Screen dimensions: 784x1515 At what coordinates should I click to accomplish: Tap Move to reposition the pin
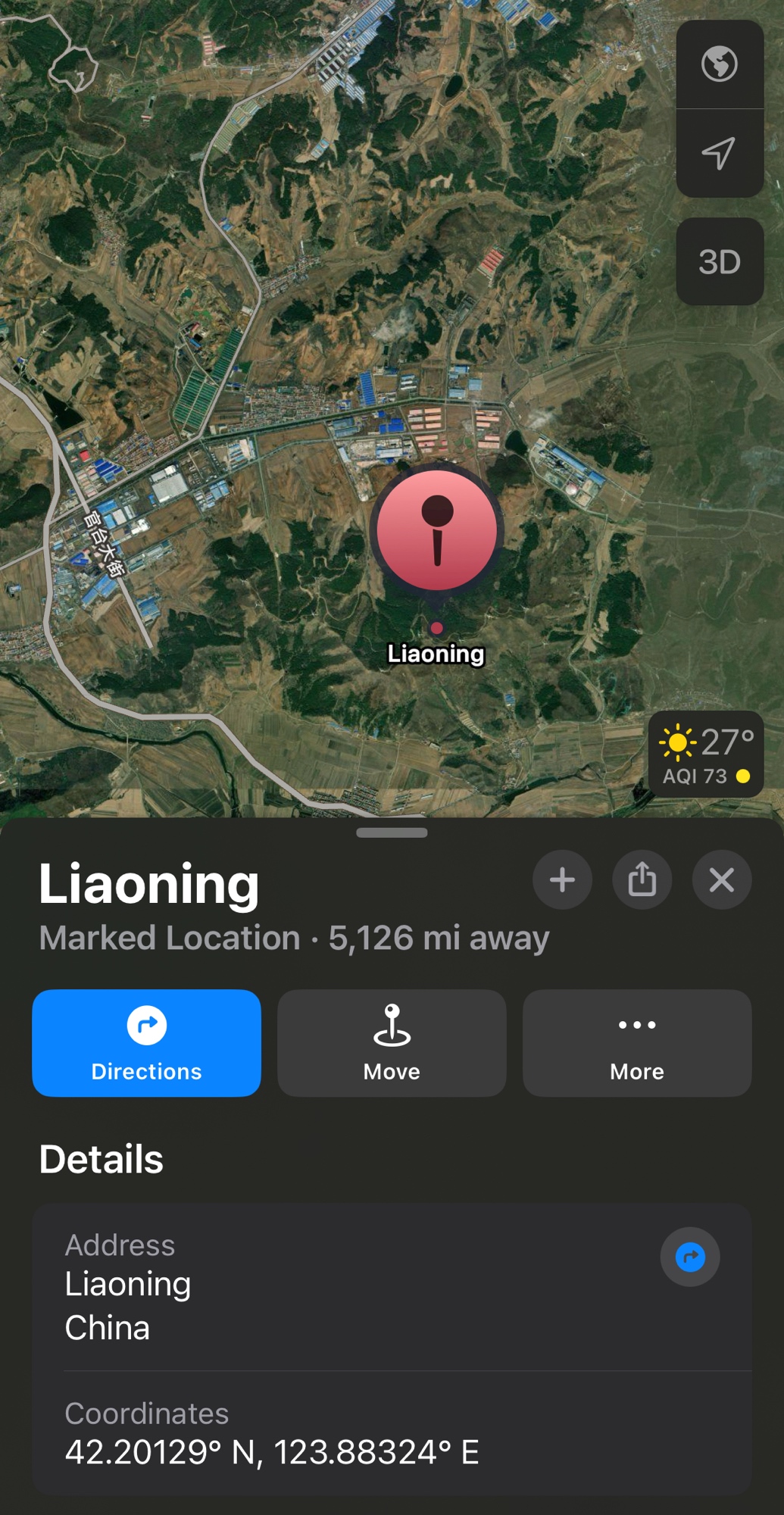(392, 1043)
